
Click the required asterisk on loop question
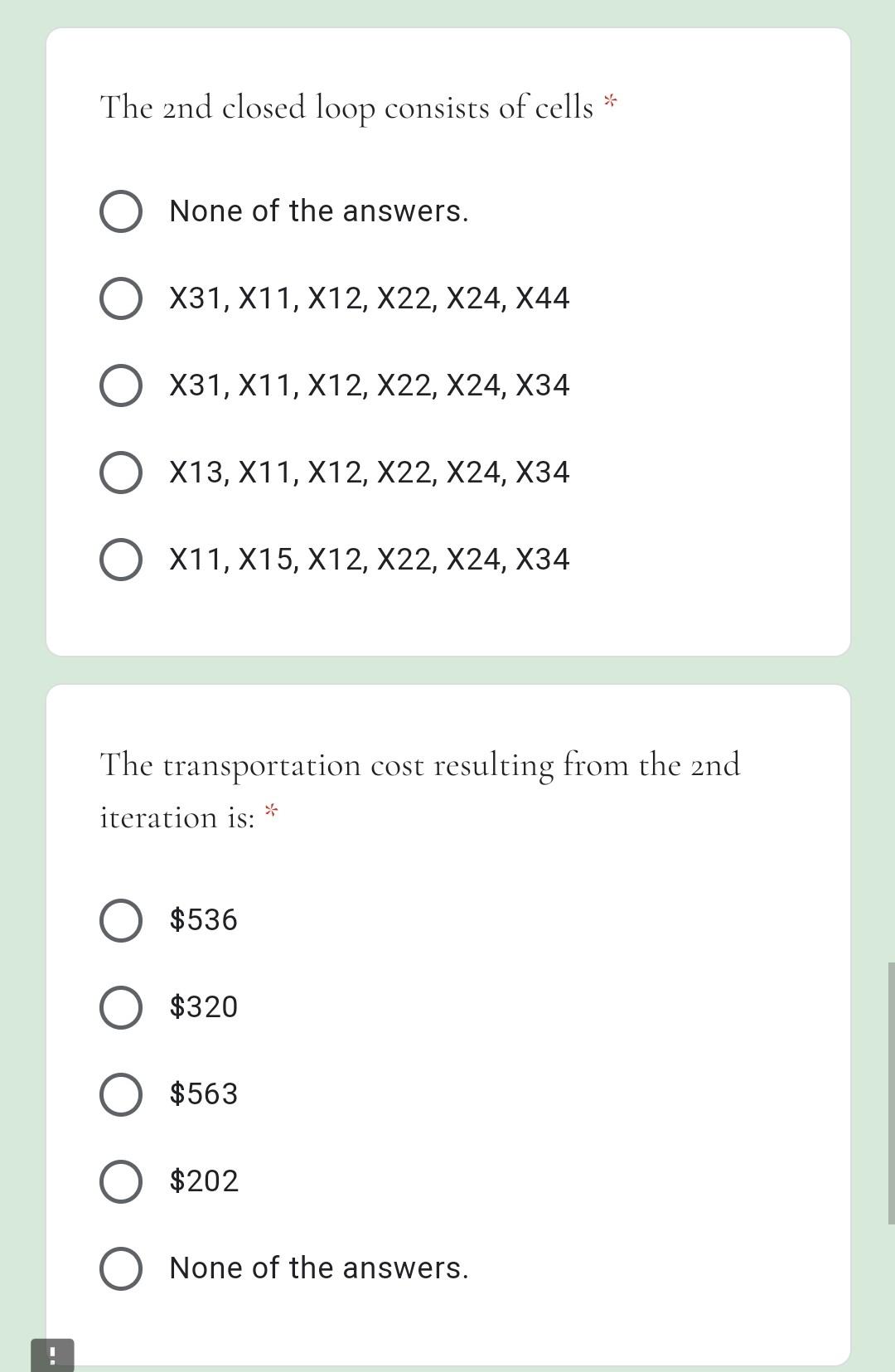click(610, 101)
